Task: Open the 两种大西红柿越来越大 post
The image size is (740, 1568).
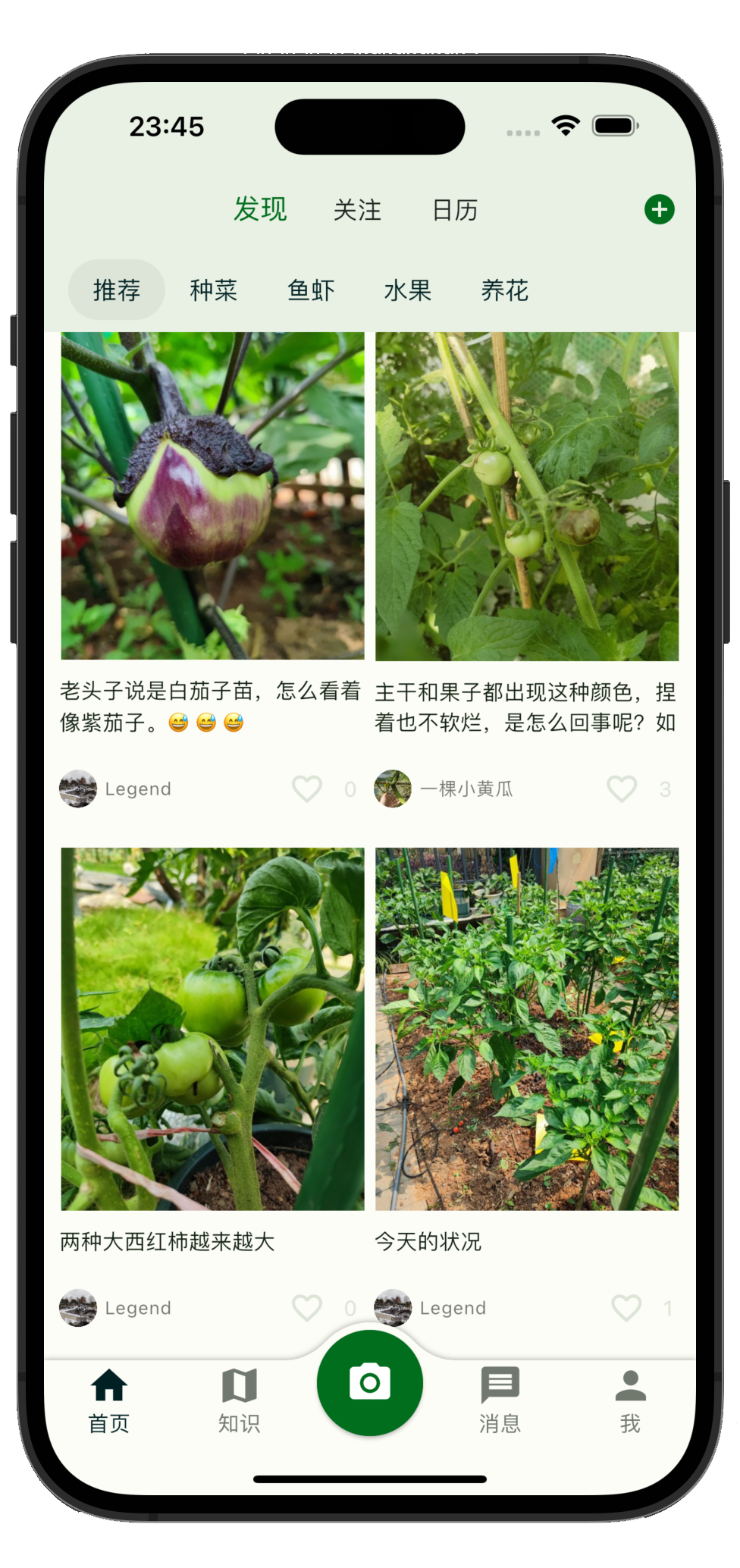Action: coord(212,1029)
